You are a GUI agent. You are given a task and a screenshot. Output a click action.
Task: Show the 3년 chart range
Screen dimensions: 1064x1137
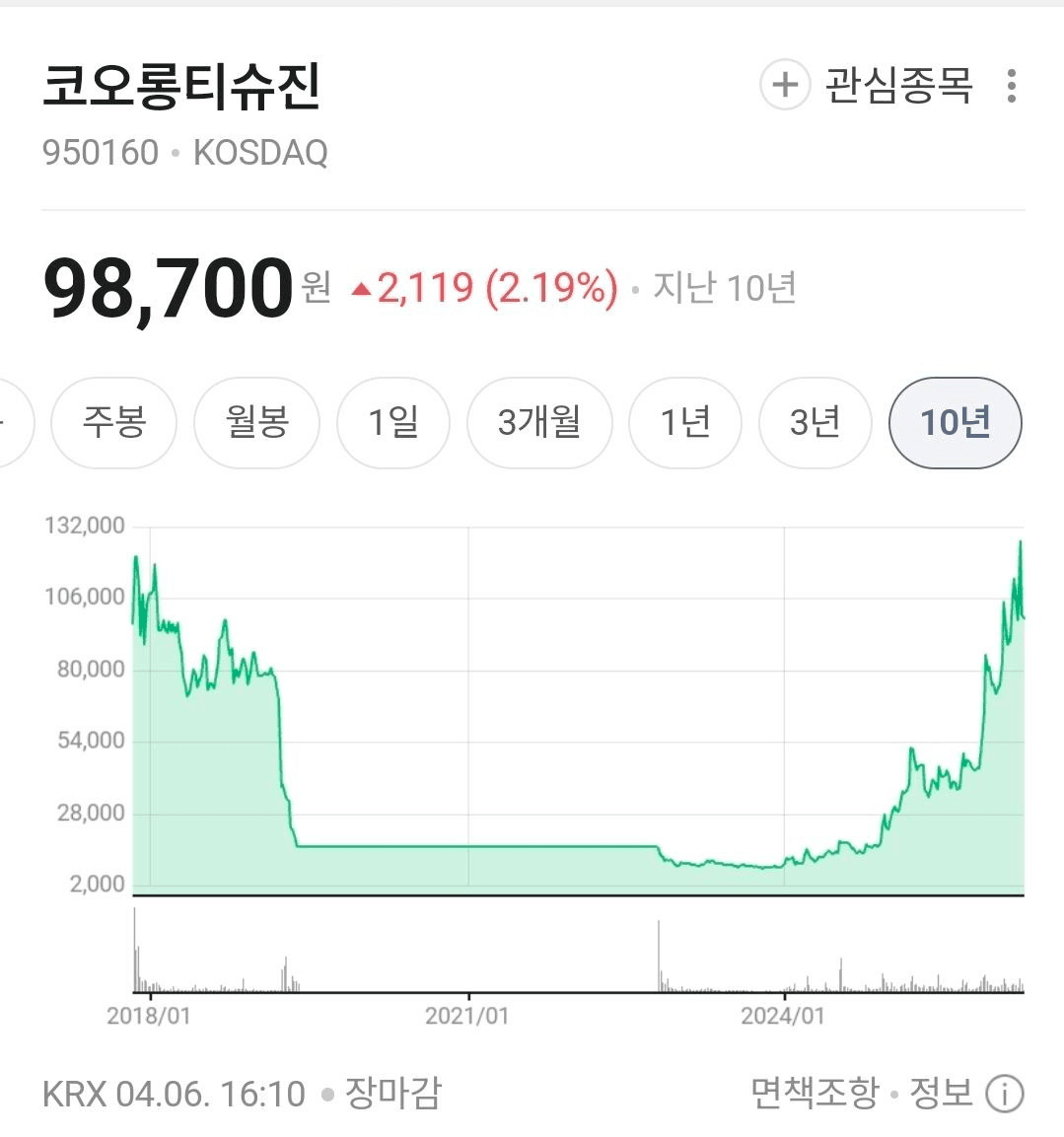[x=815, y=423]
